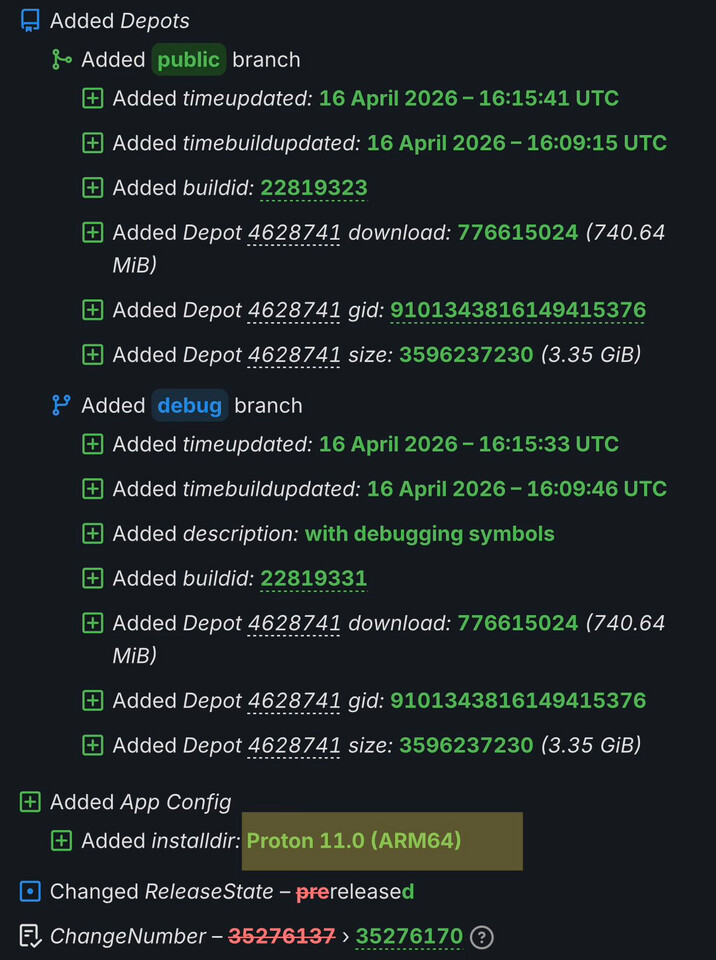
Task: Tap the help question mark beside ChangeNumber
Action: pos(482,937)
